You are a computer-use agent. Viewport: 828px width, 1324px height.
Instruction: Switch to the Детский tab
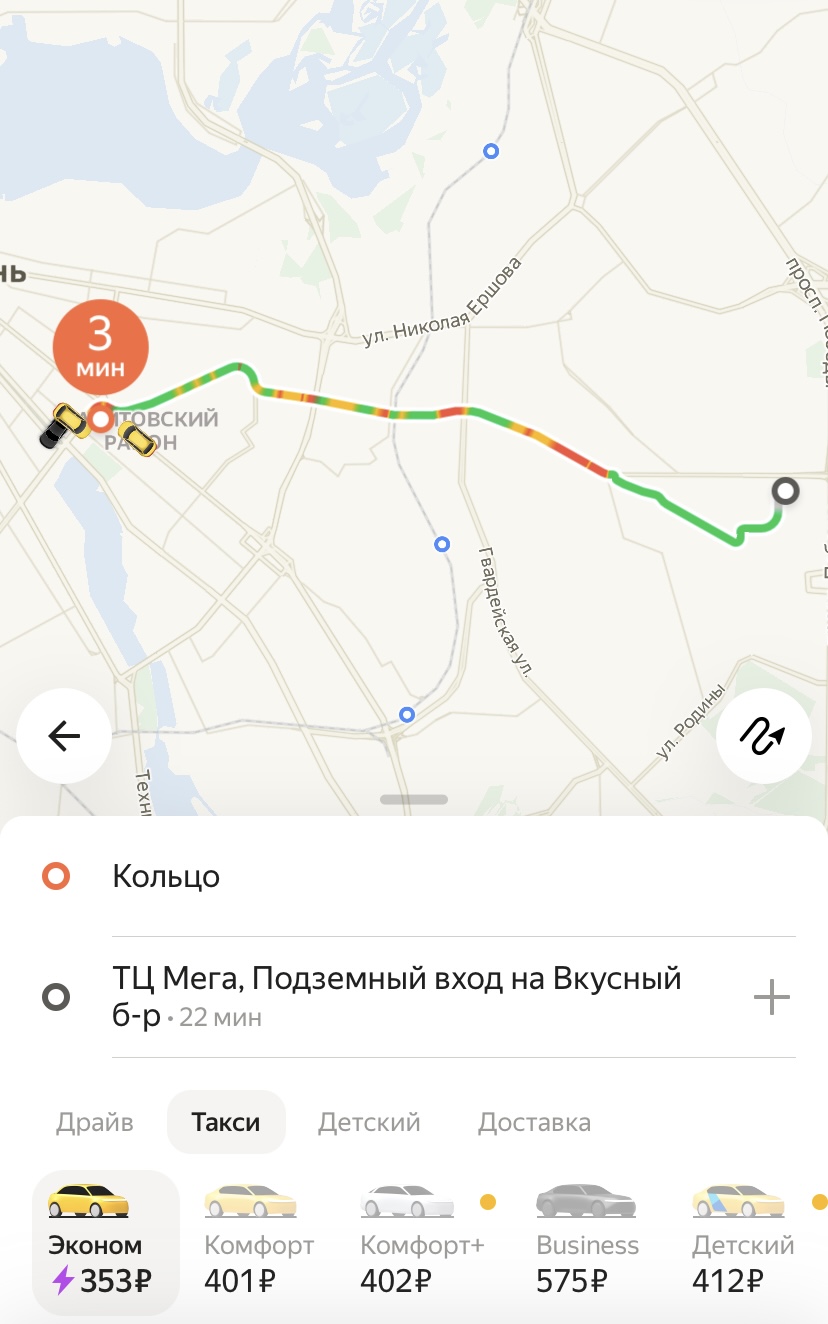(x=369, y=1122)
